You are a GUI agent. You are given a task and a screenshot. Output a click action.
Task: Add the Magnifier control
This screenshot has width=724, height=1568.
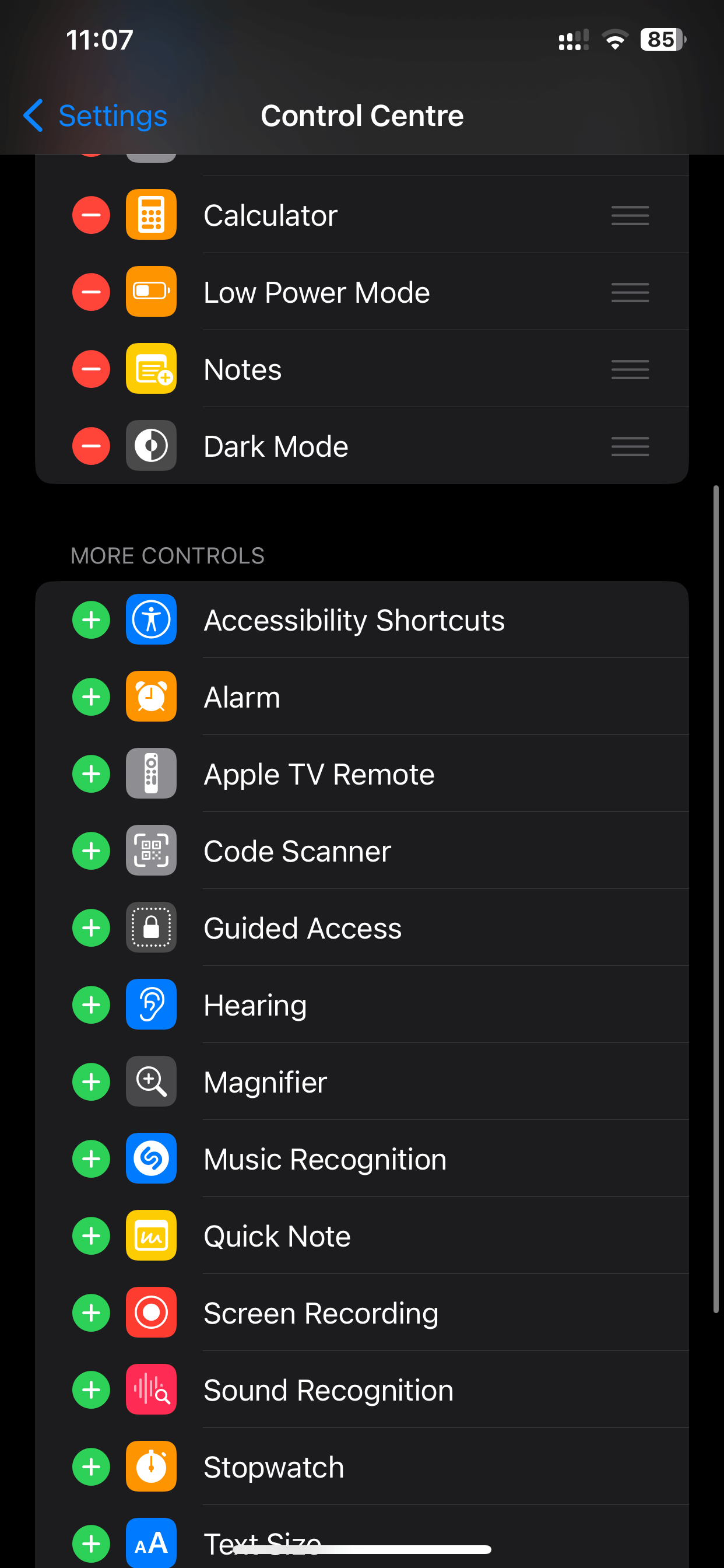point(92,1082)
